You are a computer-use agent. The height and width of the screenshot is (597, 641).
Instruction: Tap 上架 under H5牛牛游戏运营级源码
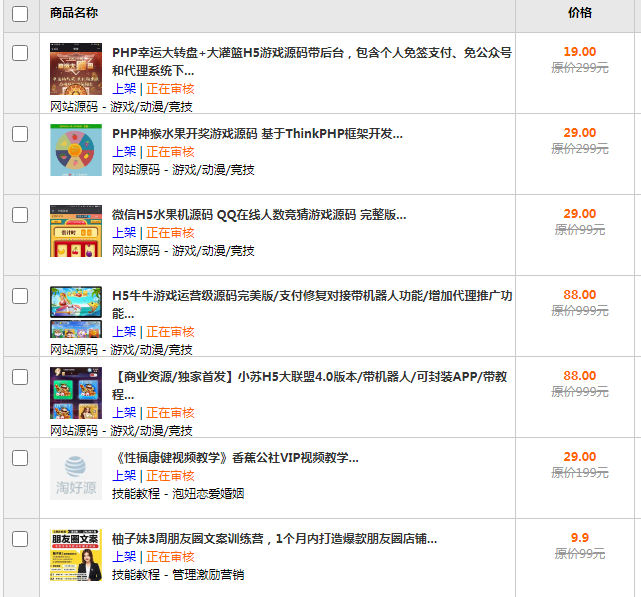click(x=124, y=332)
